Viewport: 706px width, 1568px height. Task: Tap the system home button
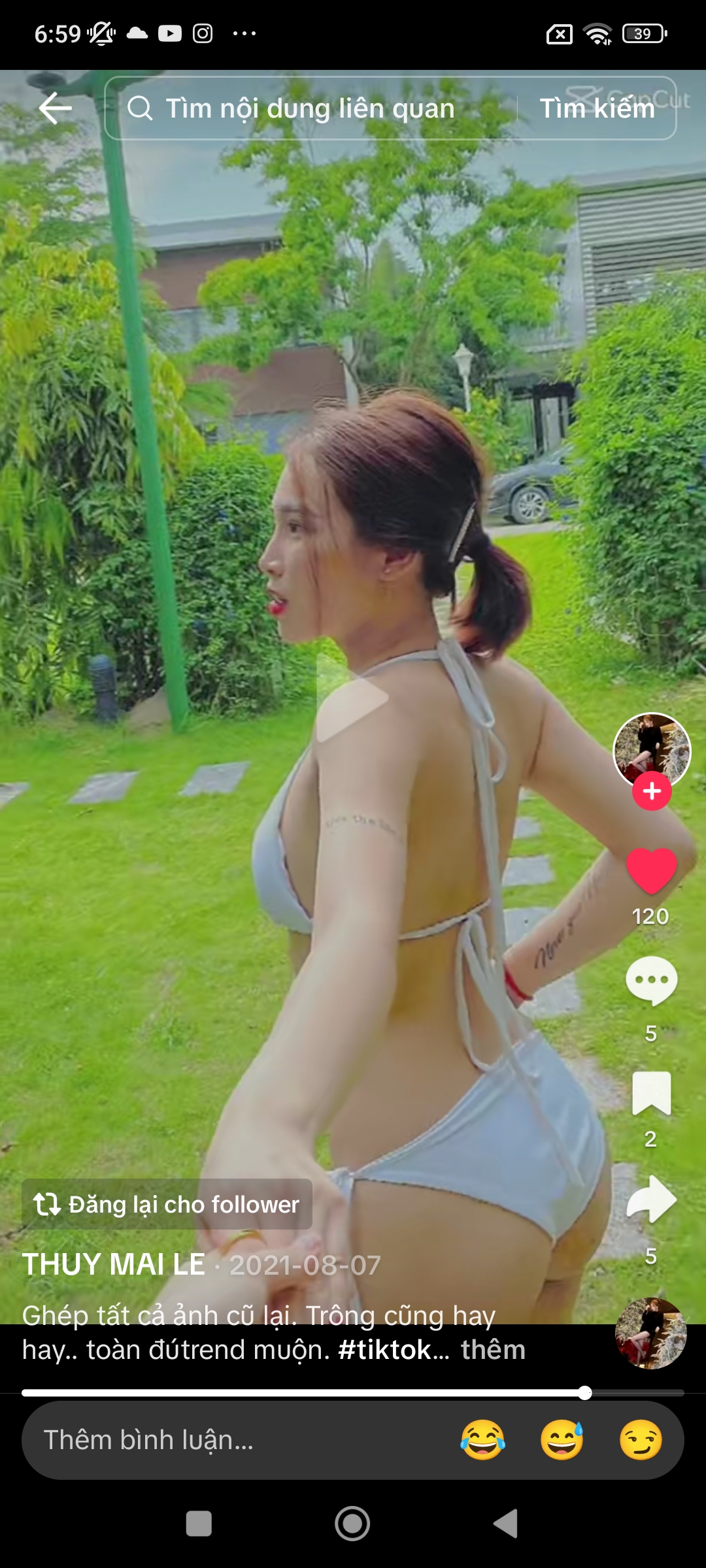click(x=352, y=1524)
